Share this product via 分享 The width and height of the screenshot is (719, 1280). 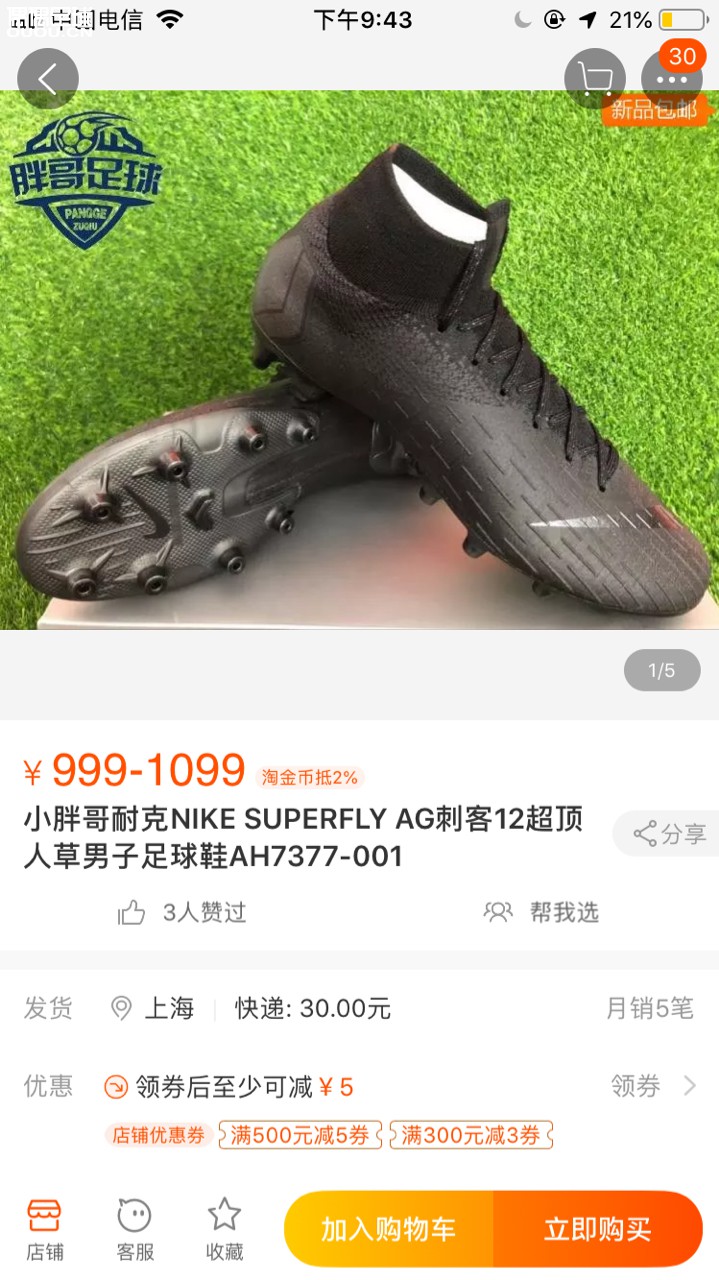(668, 834)
